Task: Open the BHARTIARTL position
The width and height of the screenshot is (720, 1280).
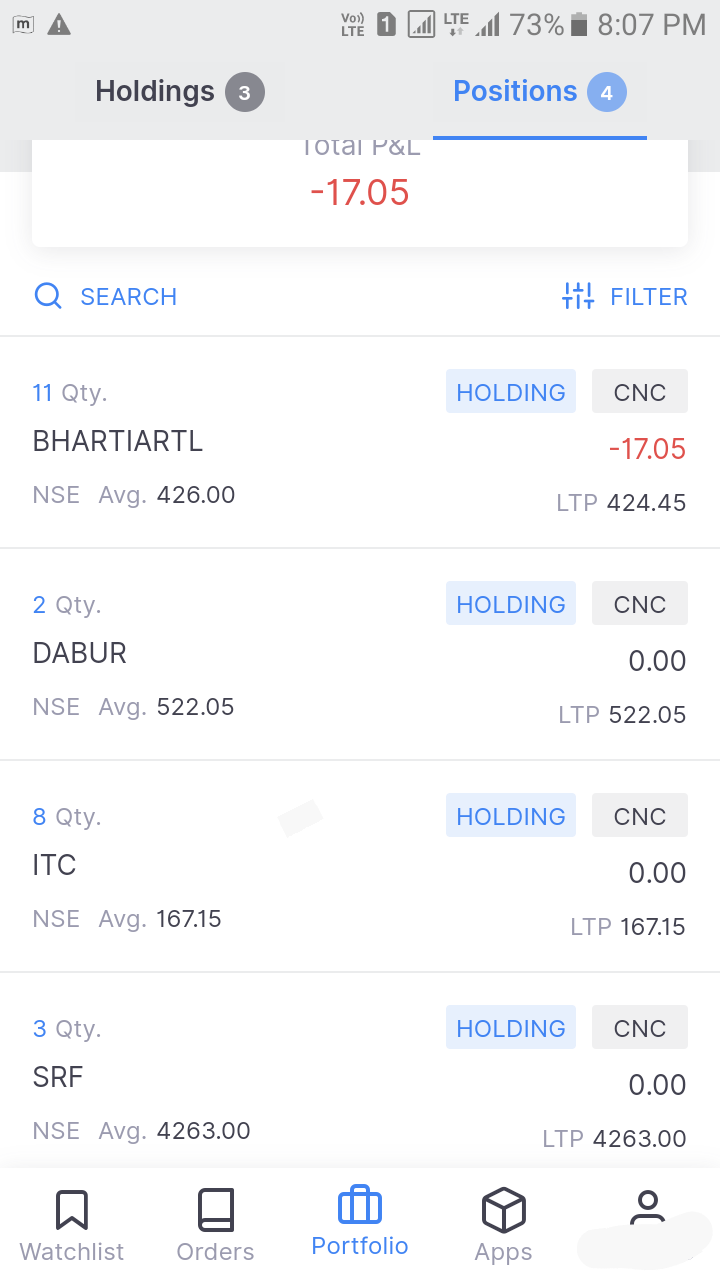Action: (360, 443)
